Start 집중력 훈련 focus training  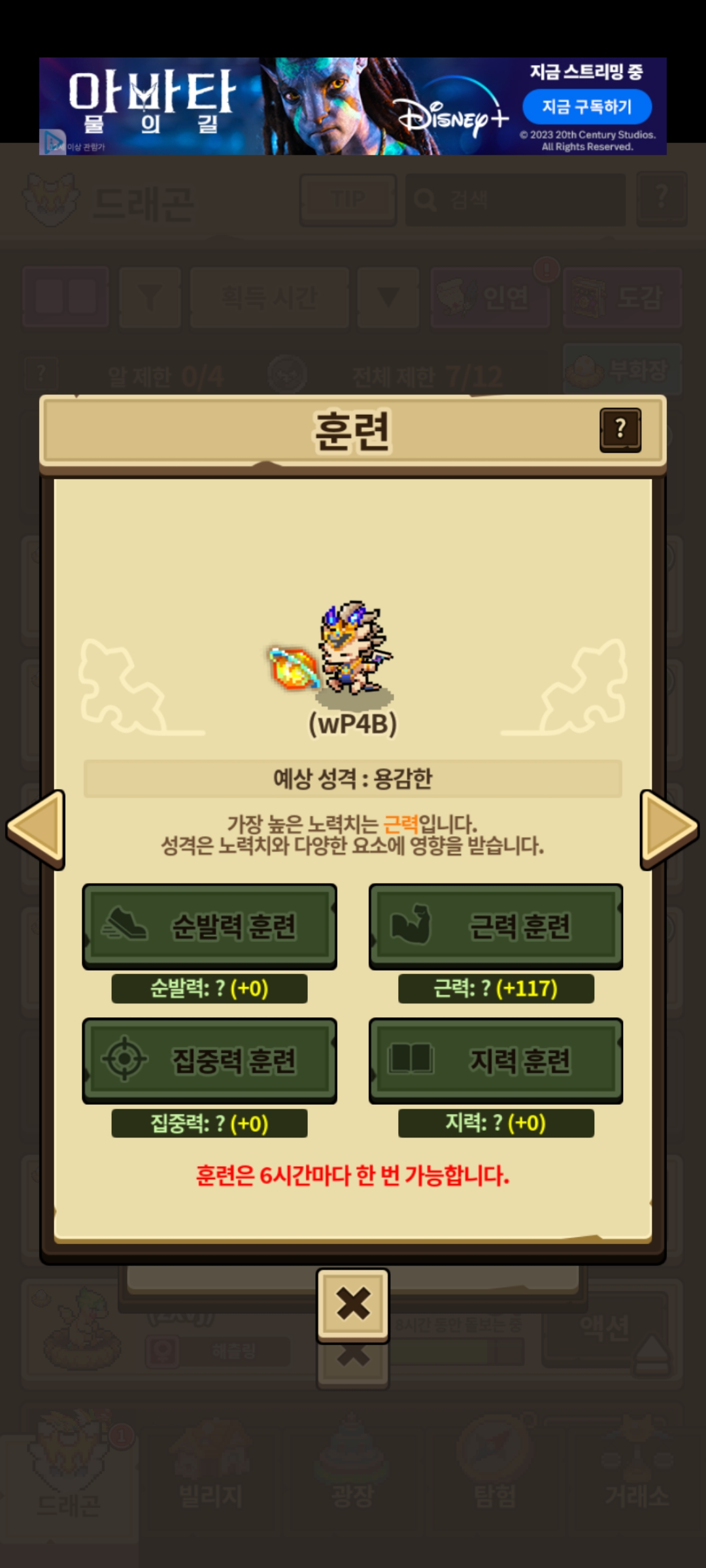pos(209,1060)
